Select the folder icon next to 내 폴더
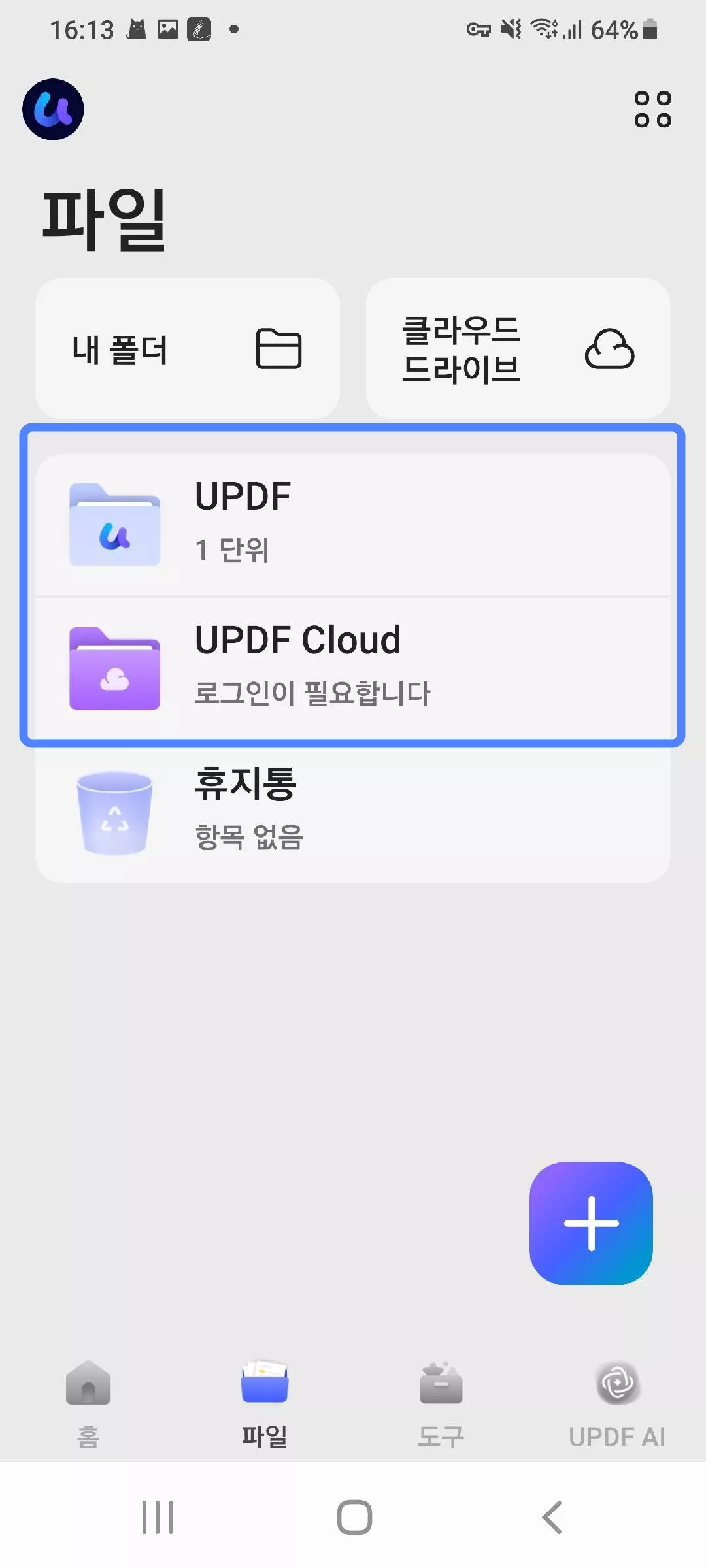Screen dimensions: 706x1568 coord(278,349)
